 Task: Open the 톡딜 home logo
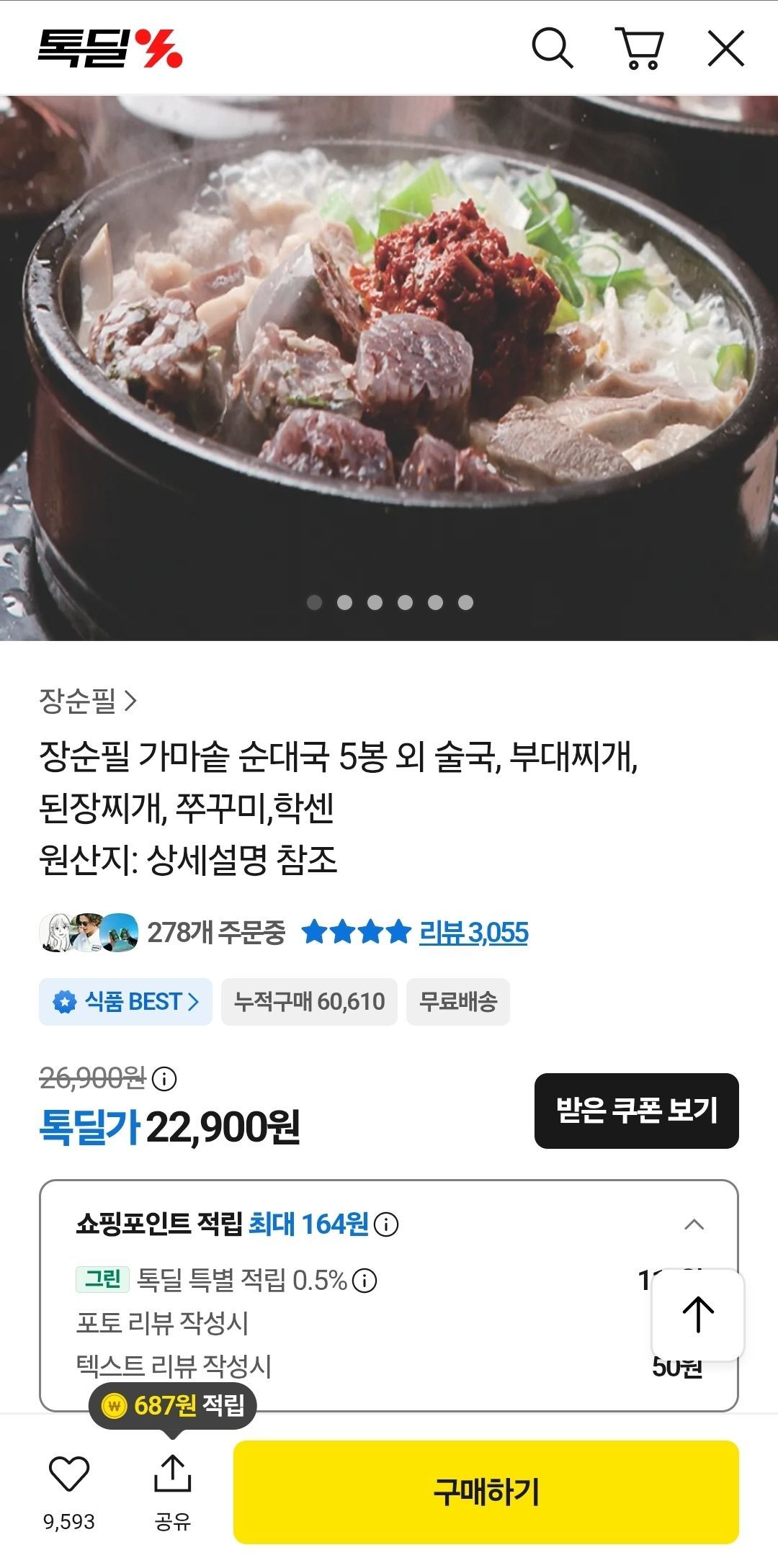(109, 49)
